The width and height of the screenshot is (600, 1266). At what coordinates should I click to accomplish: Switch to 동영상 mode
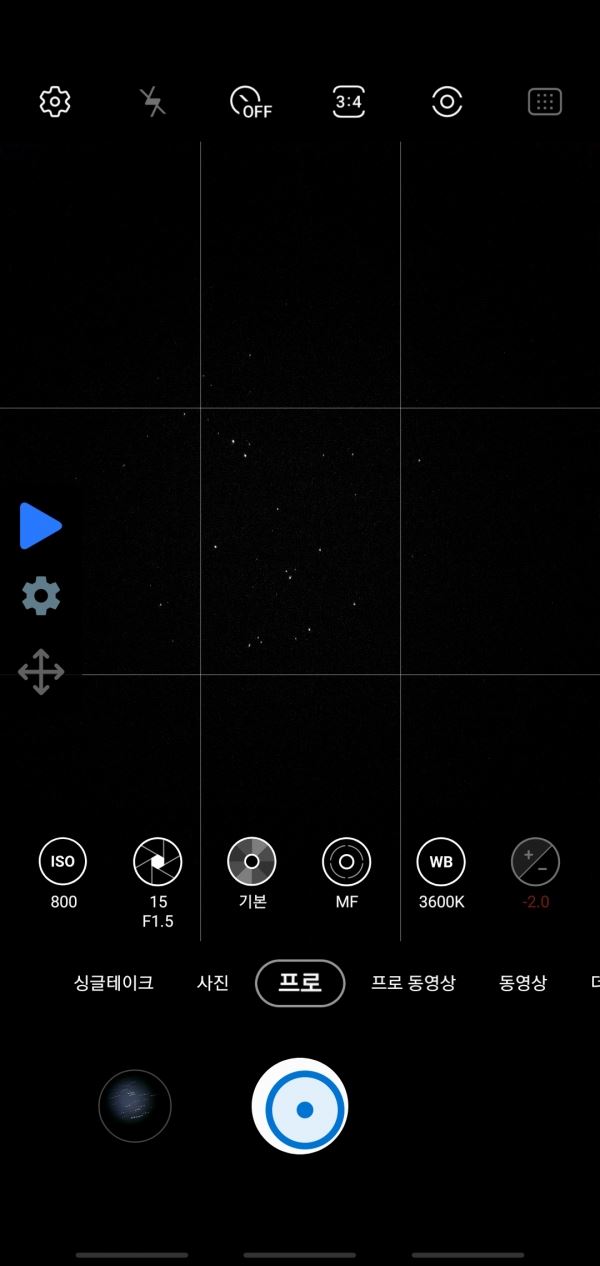(523, 983)
